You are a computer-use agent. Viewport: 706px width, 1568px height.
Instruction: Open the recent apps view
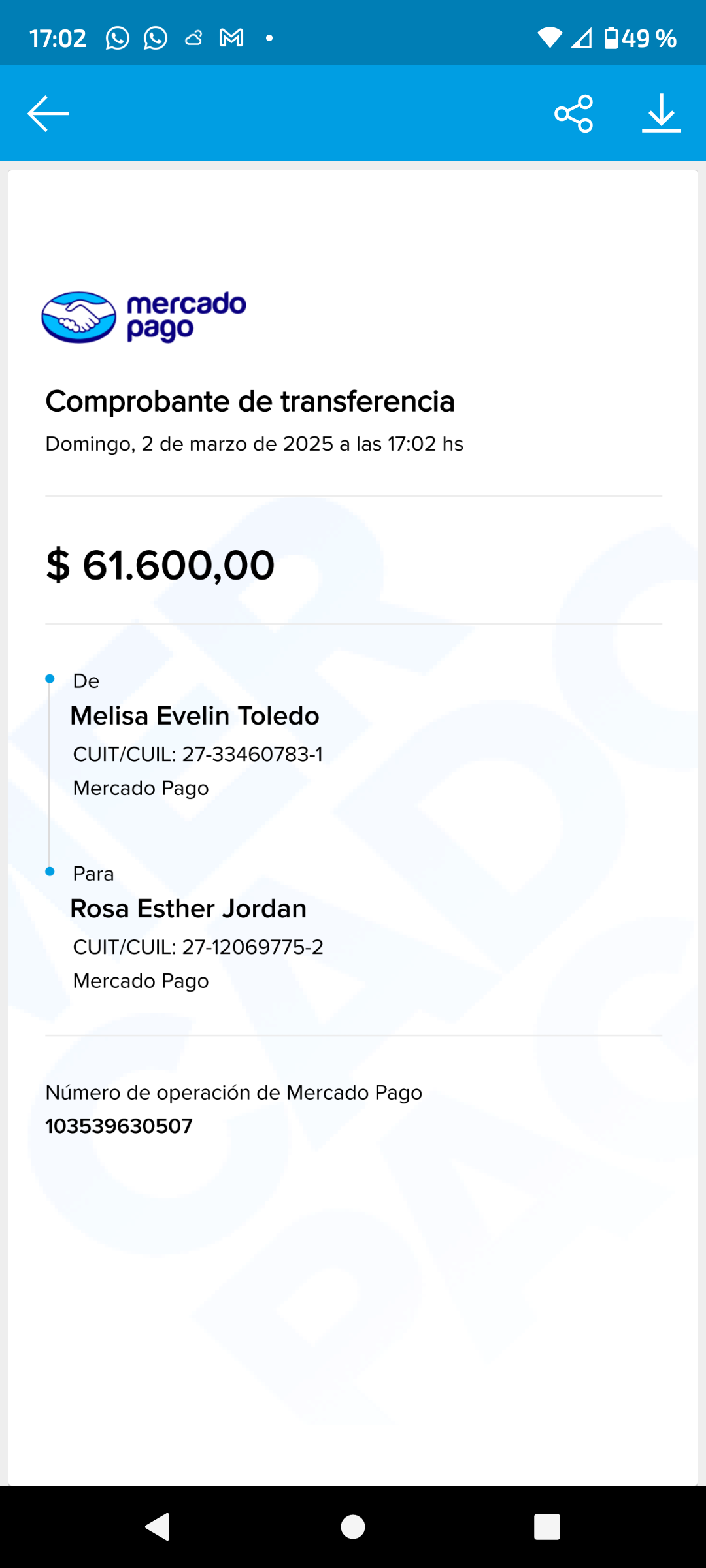click(547, 1527)
